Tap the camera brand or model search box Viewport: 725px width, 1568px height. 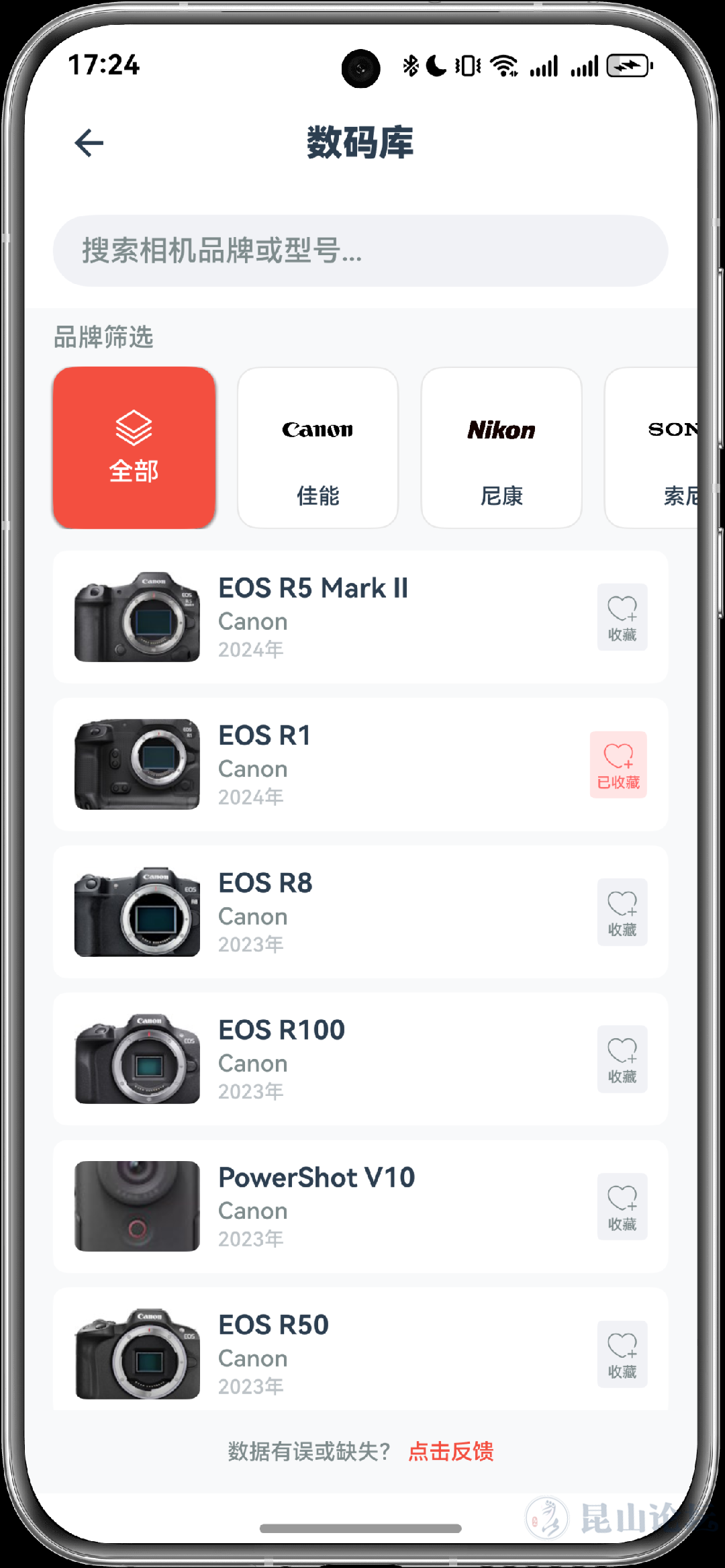tap(360, 251)
